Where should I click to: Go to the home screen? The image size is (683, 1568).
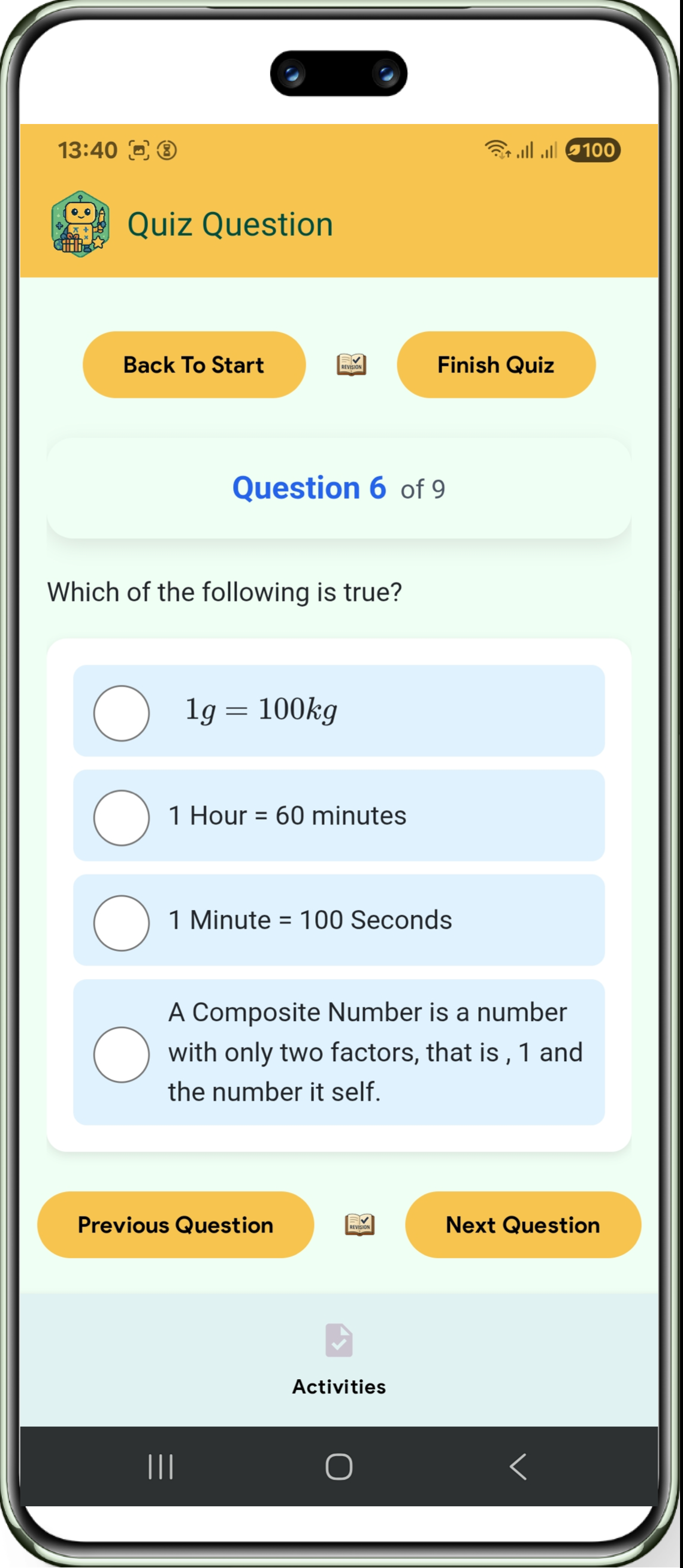pos(339,1466)
